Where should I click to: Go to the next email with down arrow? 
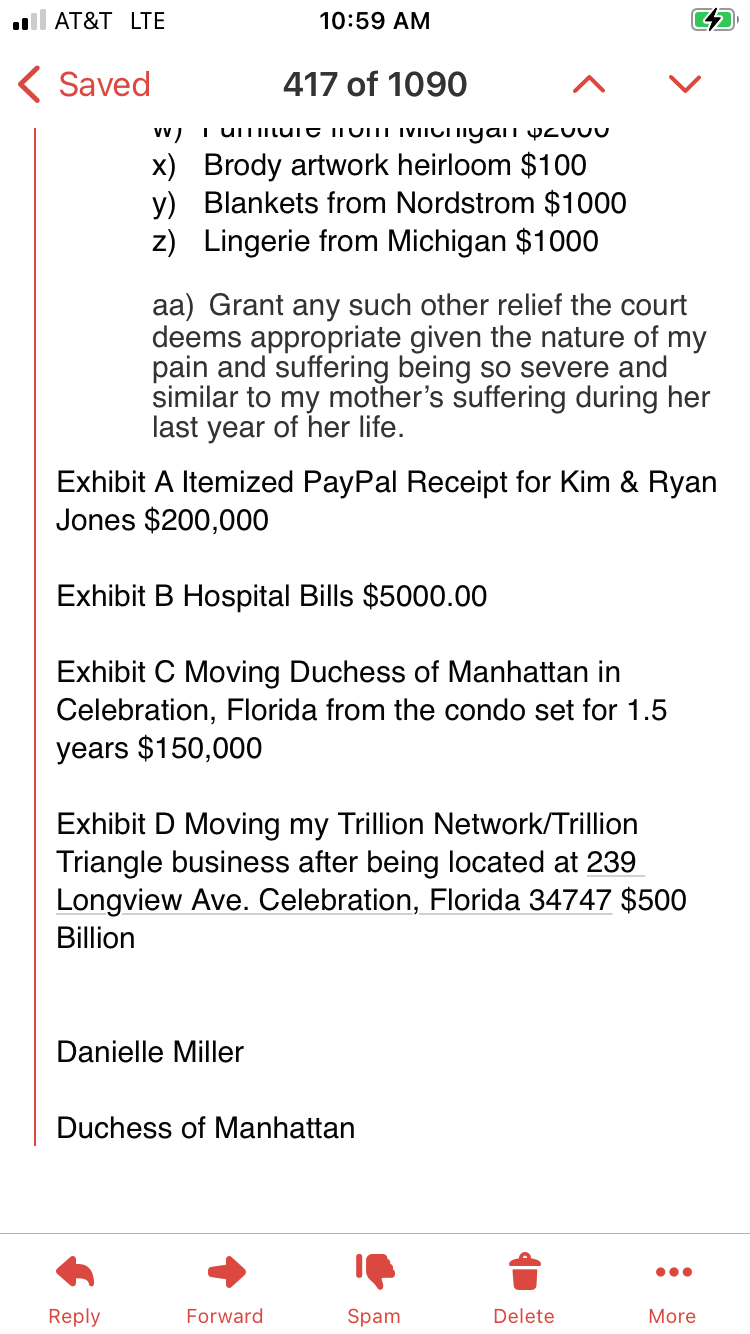[x=685, y=85]
